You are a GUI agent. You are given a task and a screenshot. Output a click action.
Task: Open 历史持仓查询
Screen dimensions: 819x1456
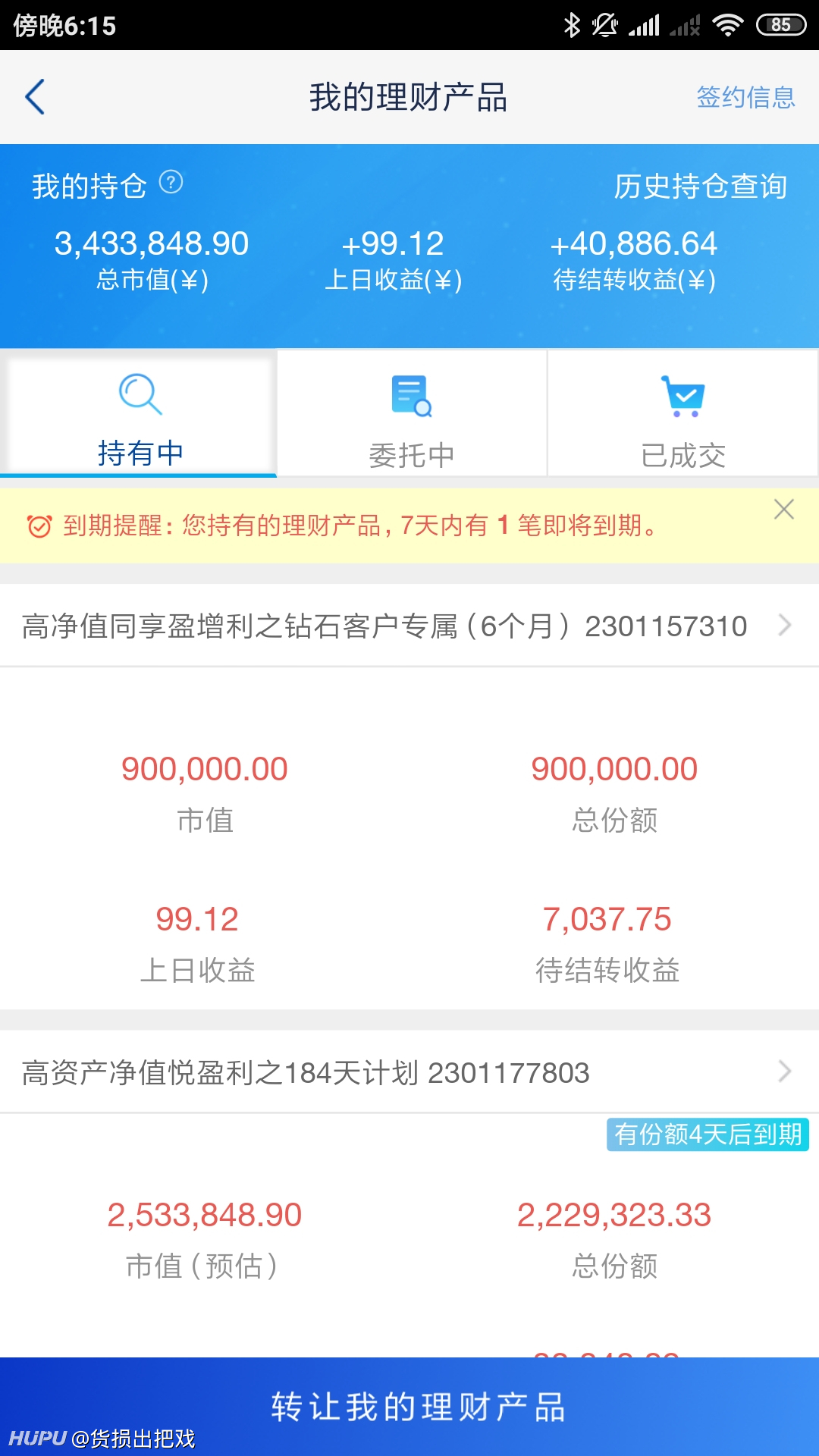point(700,186)
